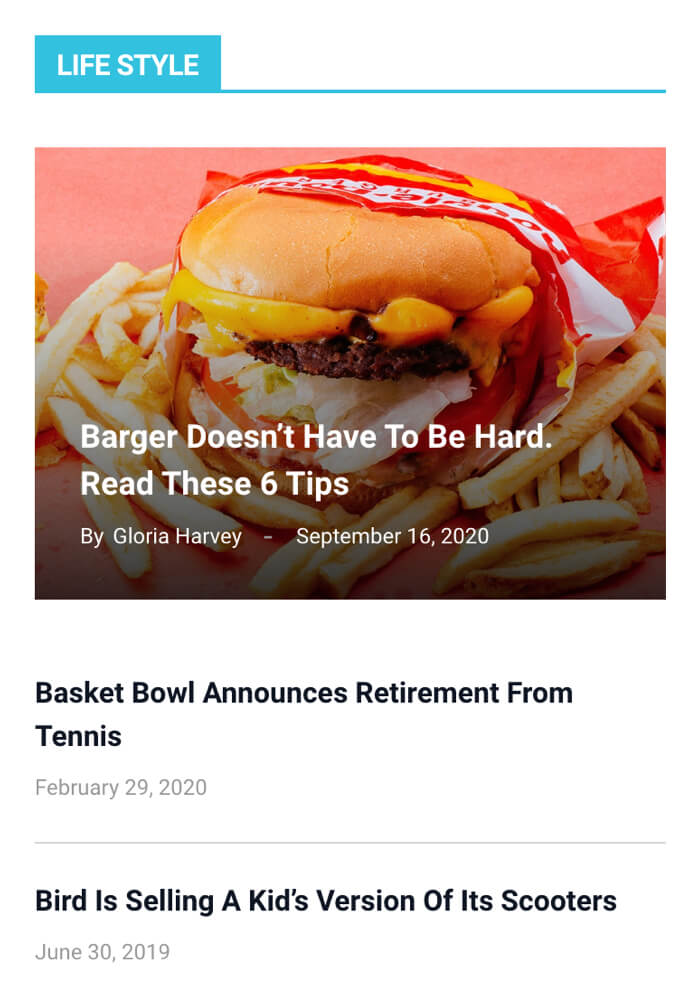View author Gloria Harvey's profile
The width and height of the screenshot is (700, 995).
tap(177, 536)
